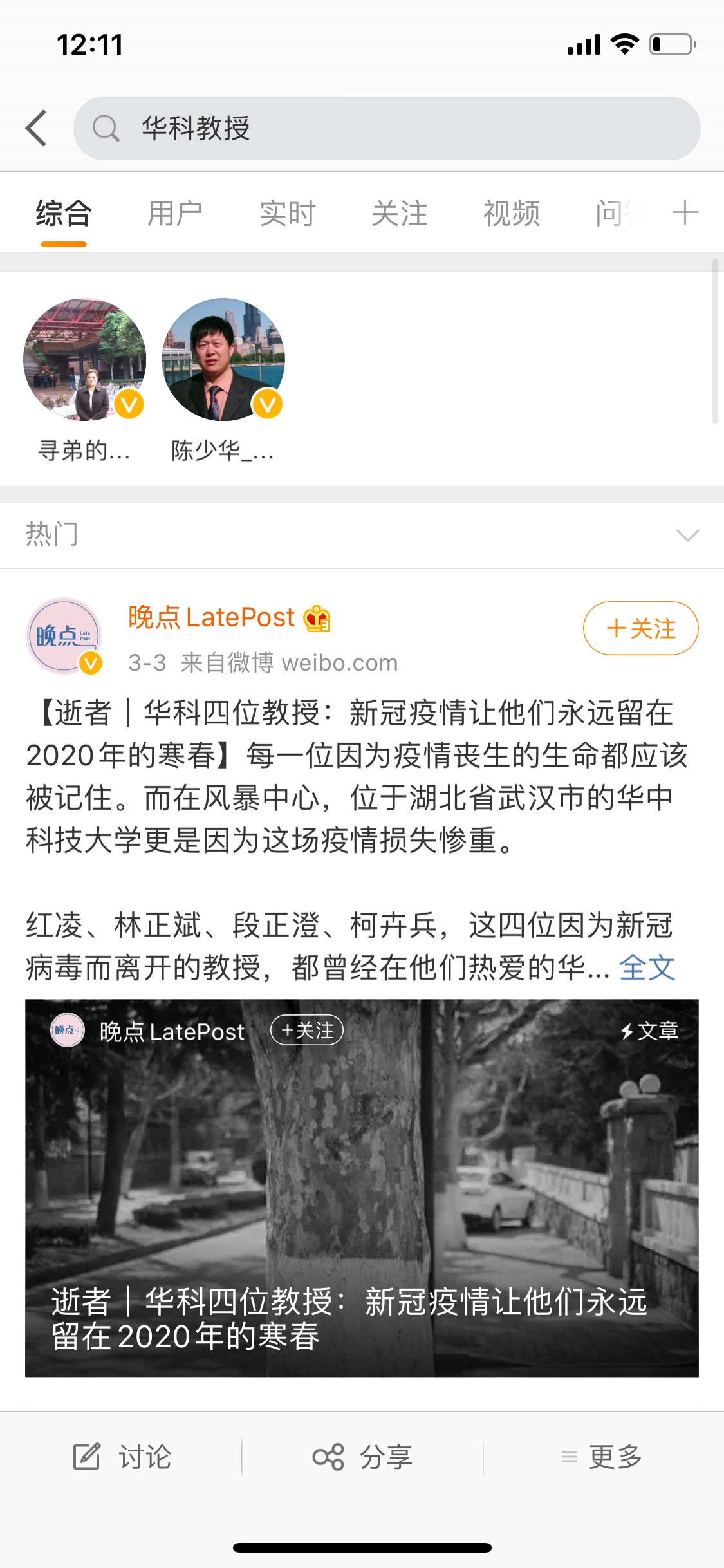Open the plus icon beside tabs
The width and height of the screenshot is (724, 1568).
point(685,212)
